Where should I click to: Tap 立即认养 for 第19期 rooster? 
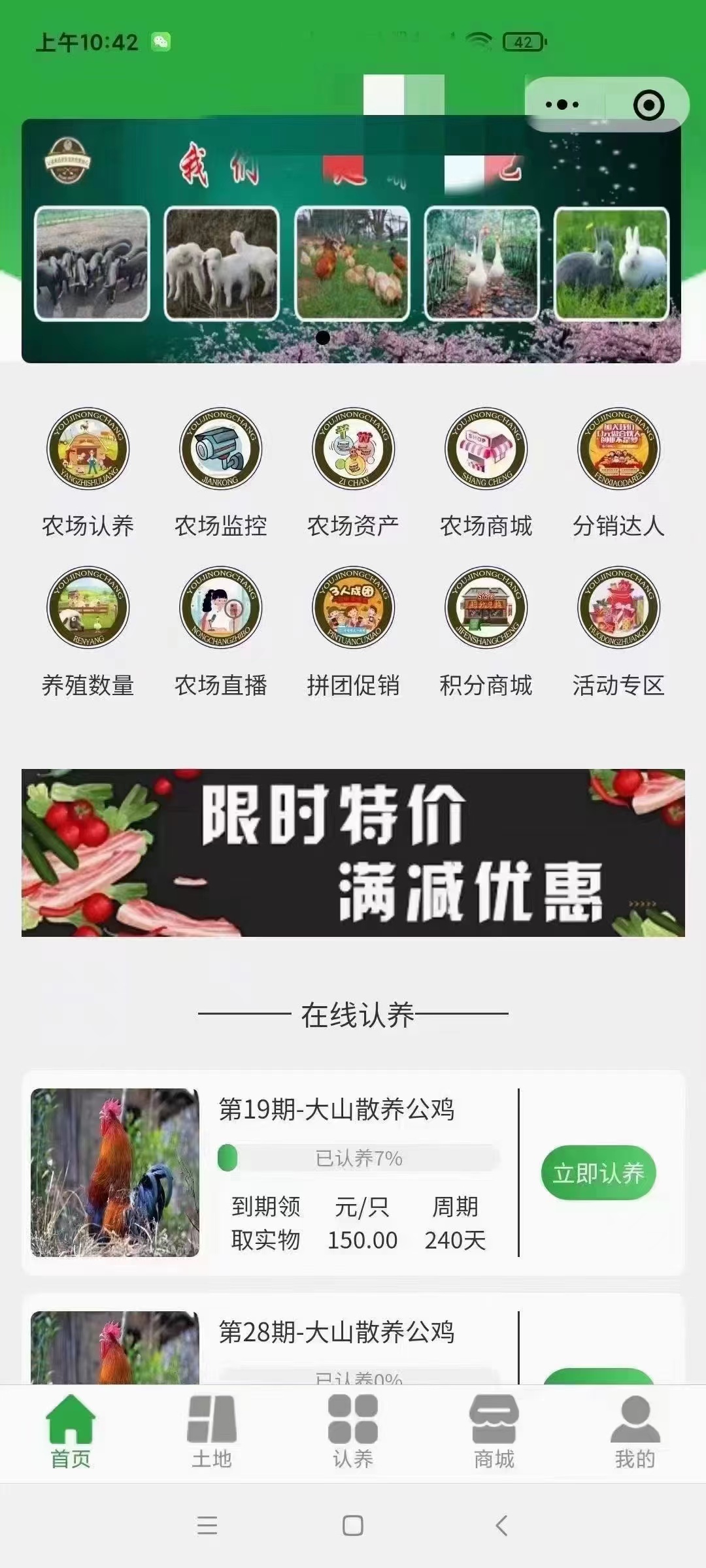coord(598,1173)
